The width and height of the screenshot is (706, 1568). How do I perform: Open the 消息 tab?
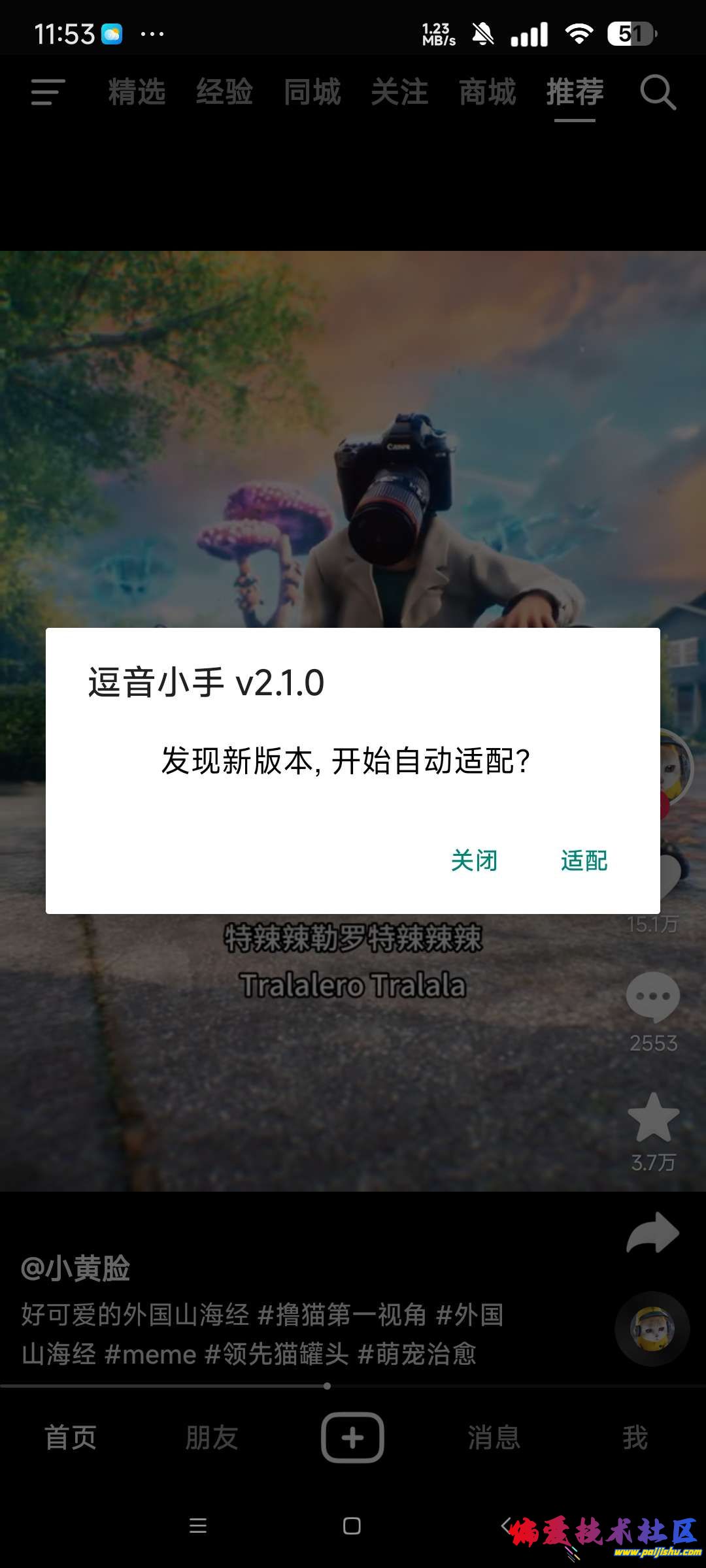pos(494,1438)
